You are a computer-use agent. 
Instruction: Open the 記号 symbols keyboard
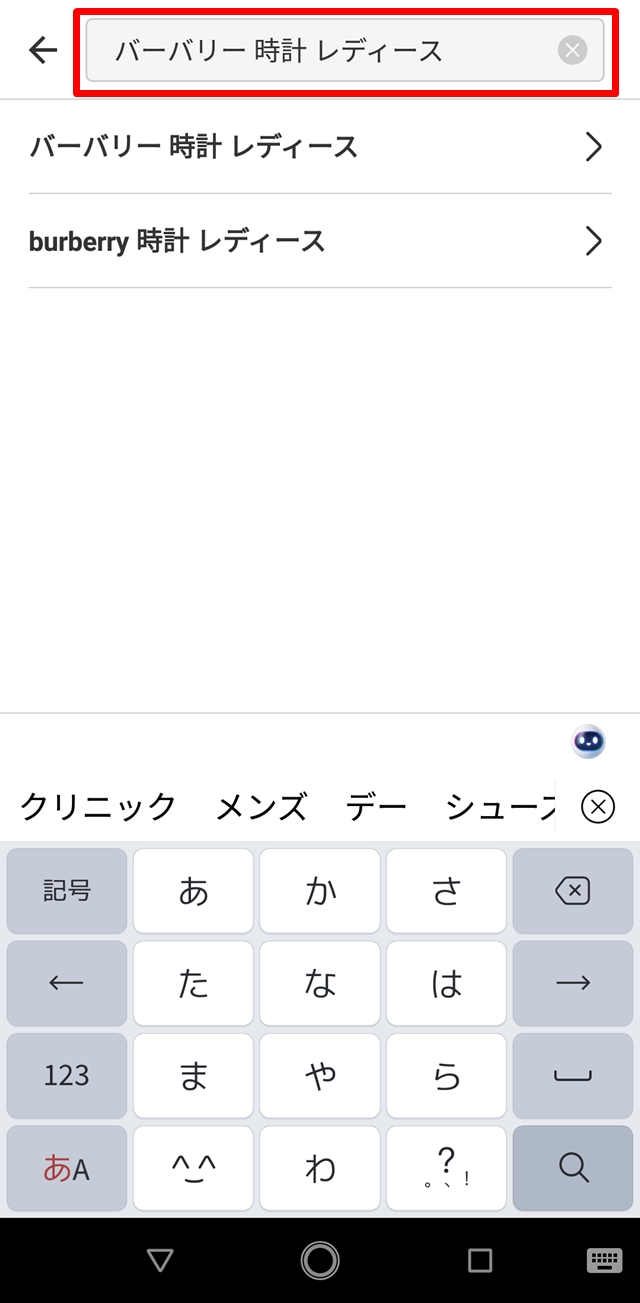click(67, 891)
